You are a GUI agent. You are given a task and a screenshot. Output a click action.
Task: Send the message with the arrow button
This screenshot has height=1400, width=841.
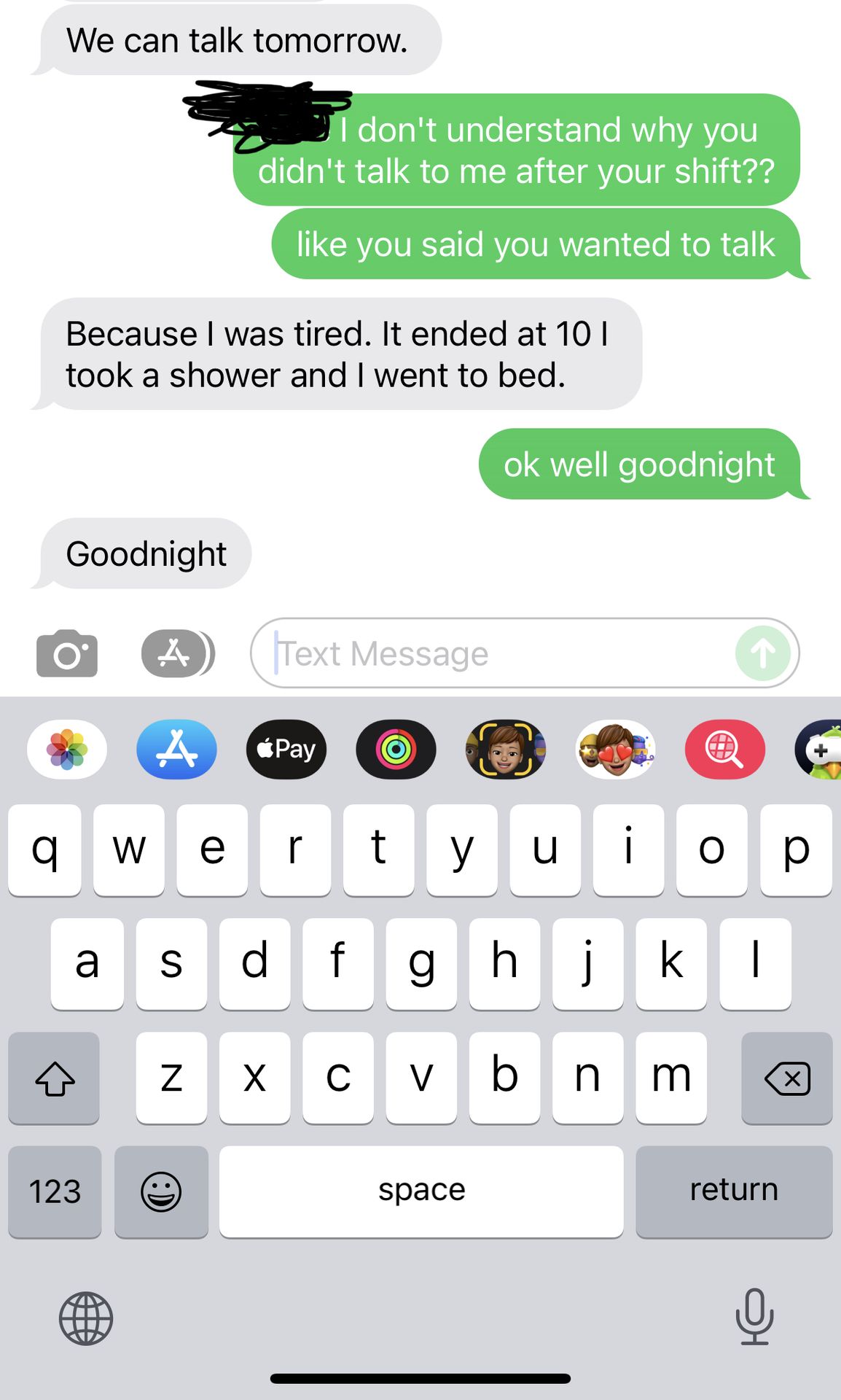[762, 653]
